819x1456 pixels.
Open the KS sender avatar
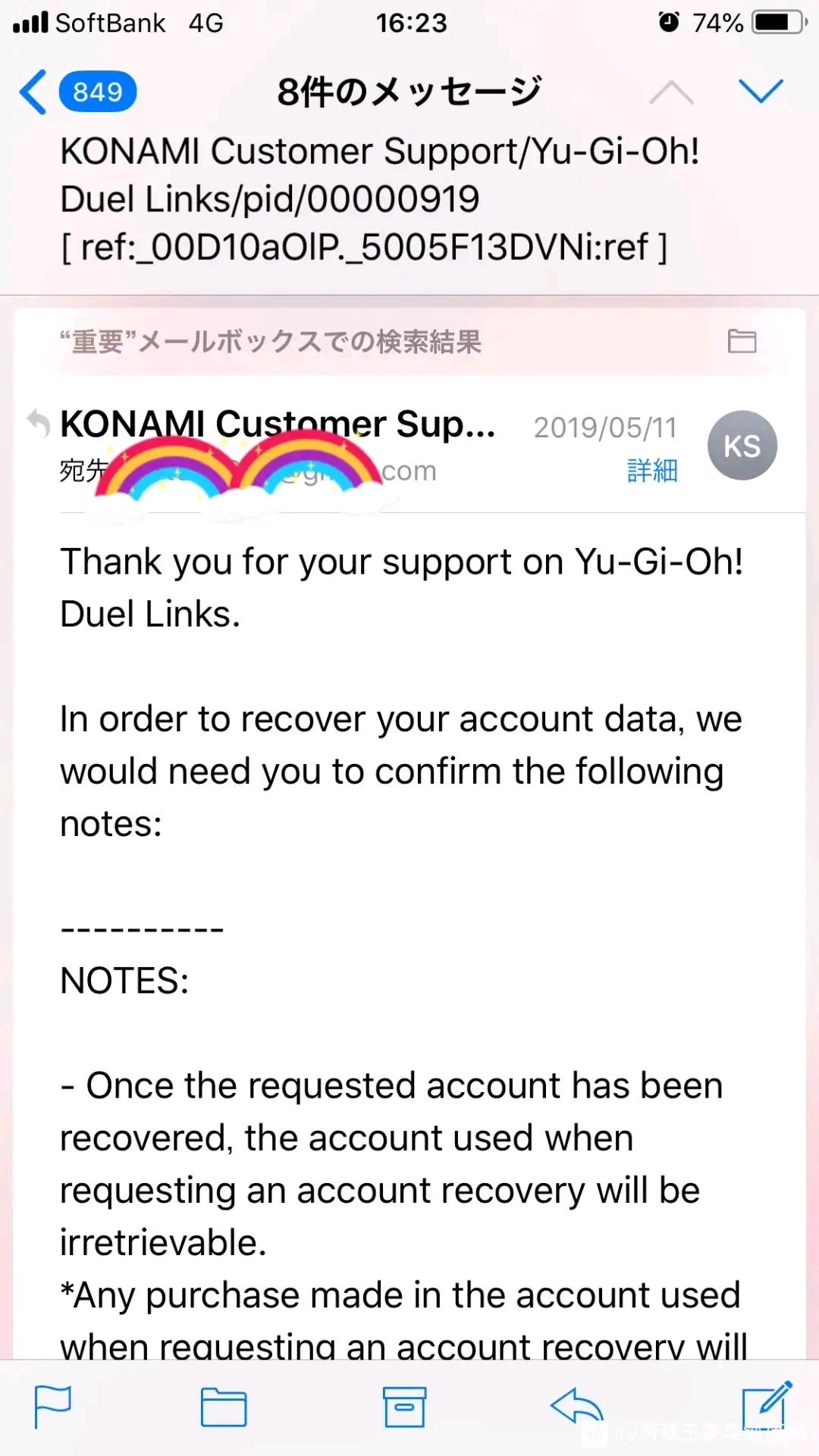coord(742,446)
